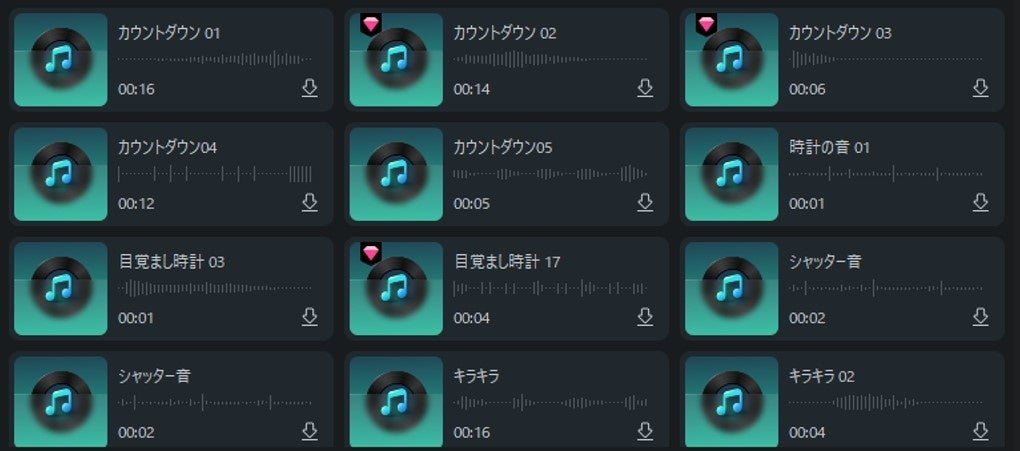
Task: Tap the 時計の音 01 music thumbnail
Action: click(x=731, y=174)
